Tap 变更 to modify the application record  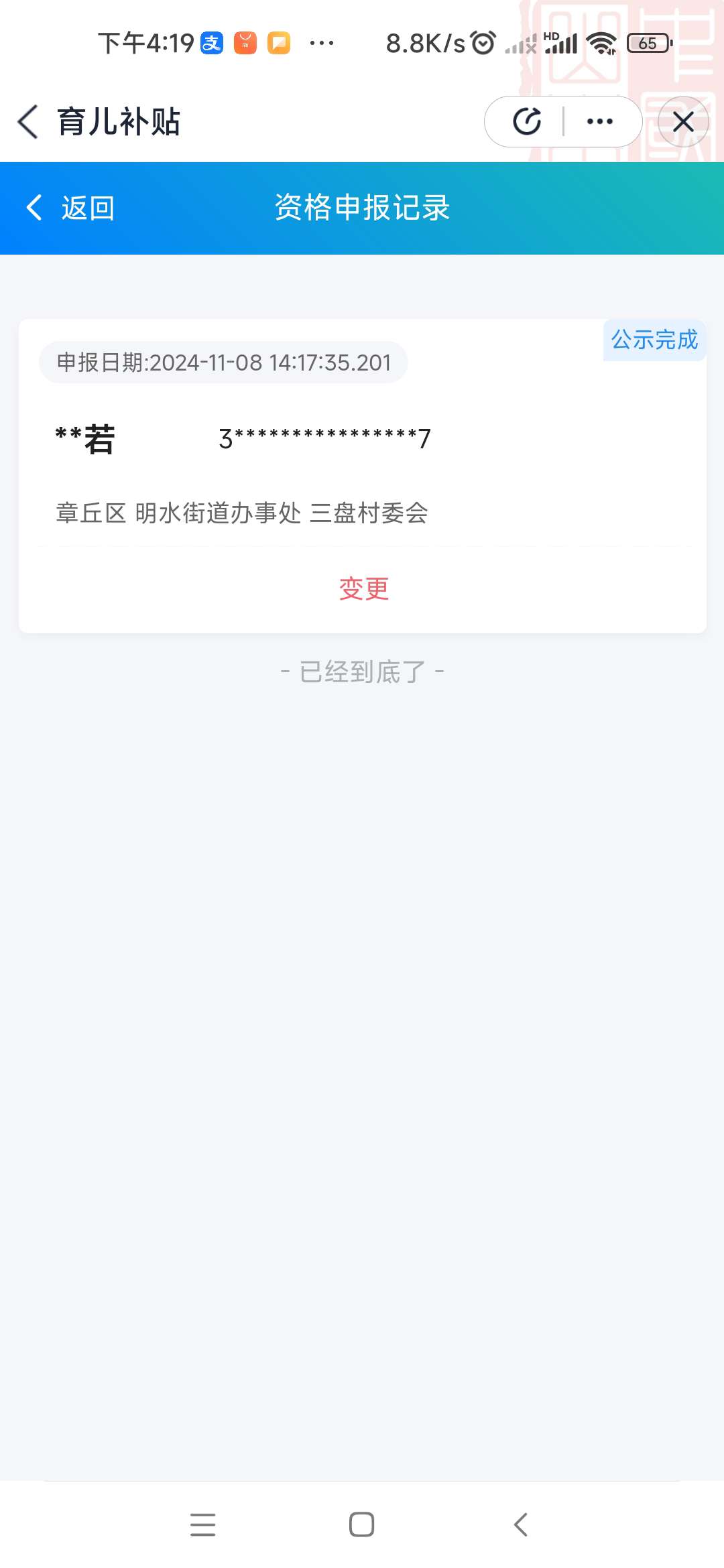click(x=363, y=588)
